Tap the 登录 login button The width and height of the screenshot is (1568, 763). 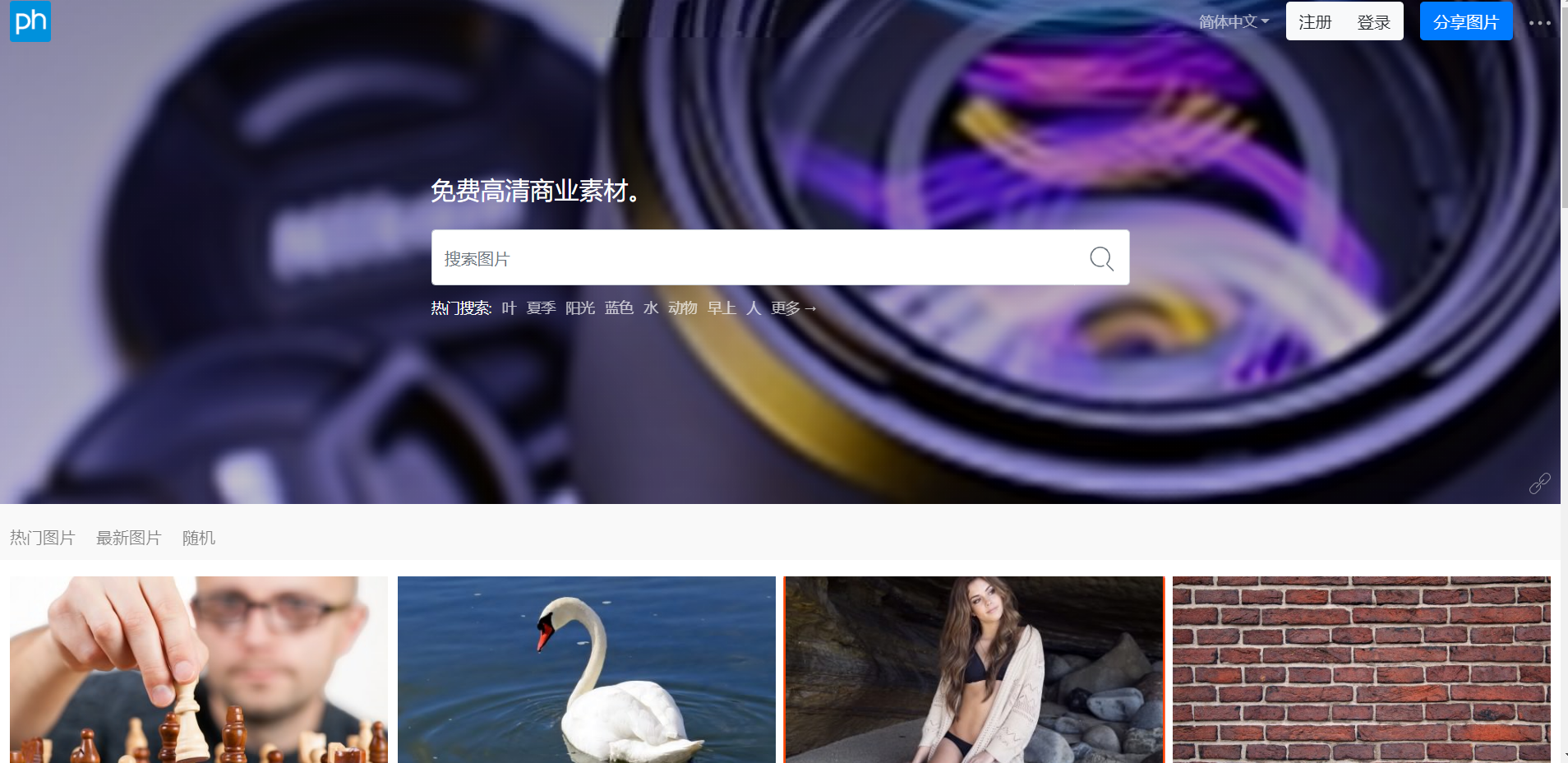click(x=1373, y=22)
